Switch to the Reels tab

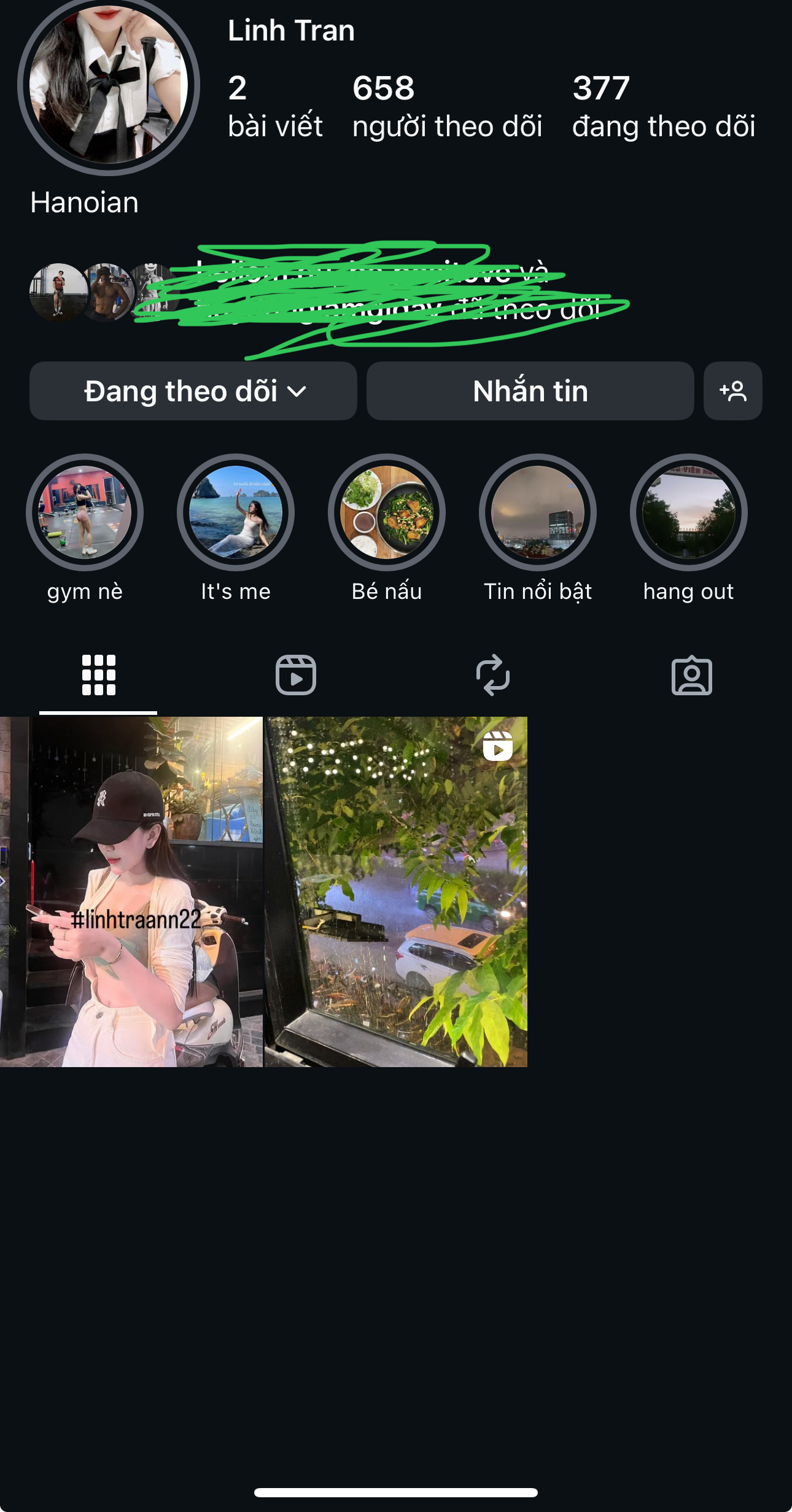pyautogui.click(x=296, y=675)
